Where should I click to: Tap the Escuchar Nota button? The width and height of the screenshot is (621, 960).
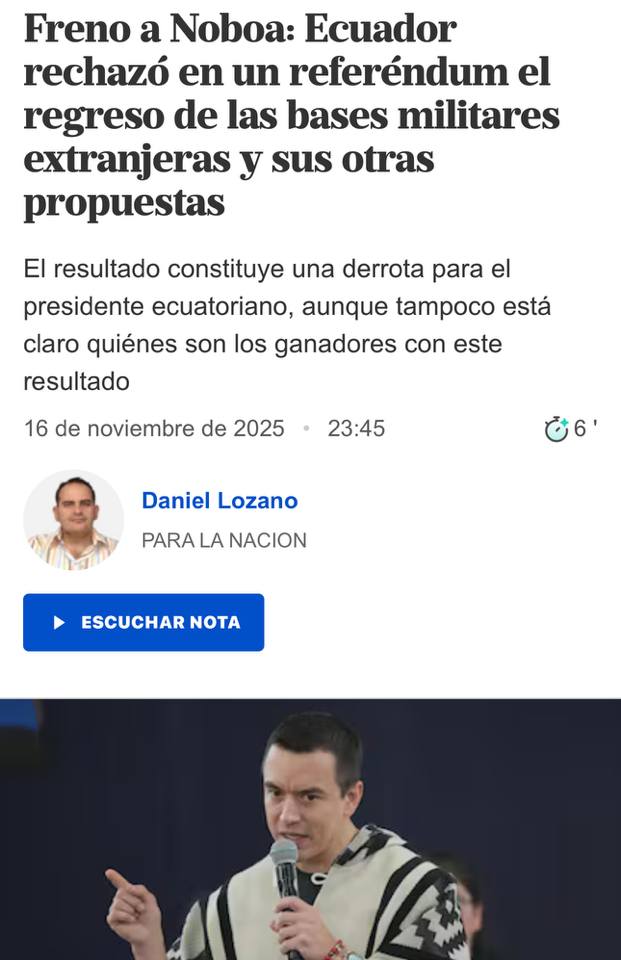(143, 622)
